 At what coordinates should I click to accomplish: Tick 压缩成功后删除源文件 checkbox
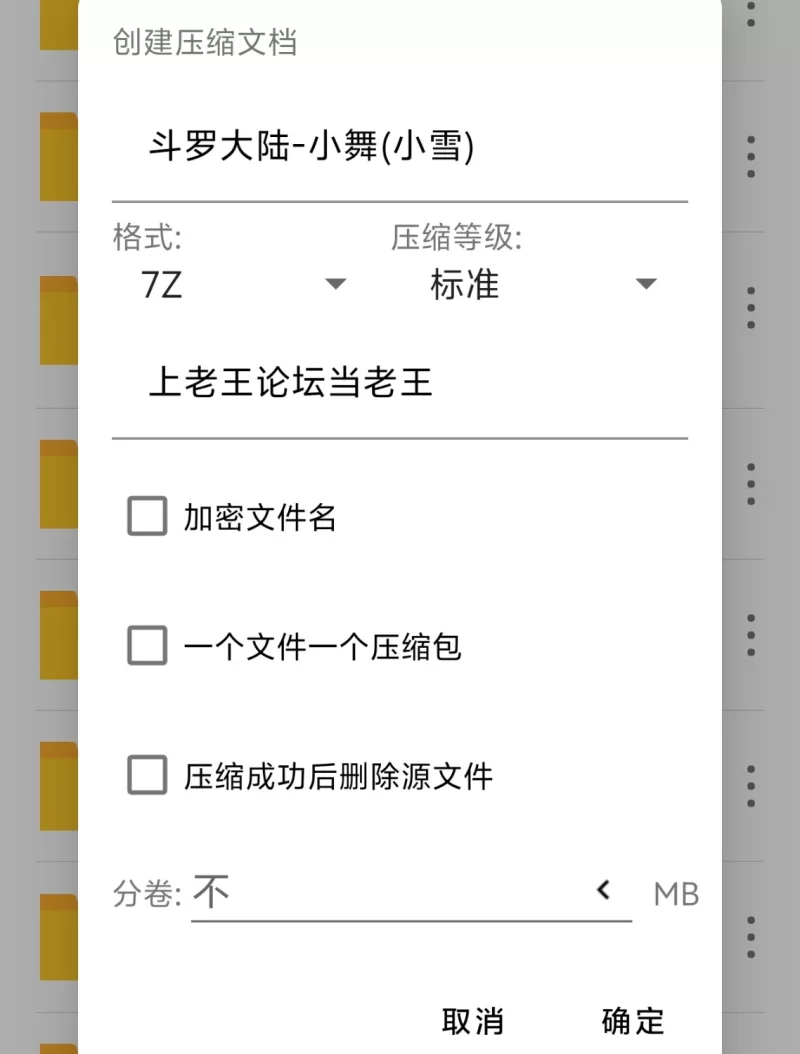pyautogui.click(x=147, y=776)
